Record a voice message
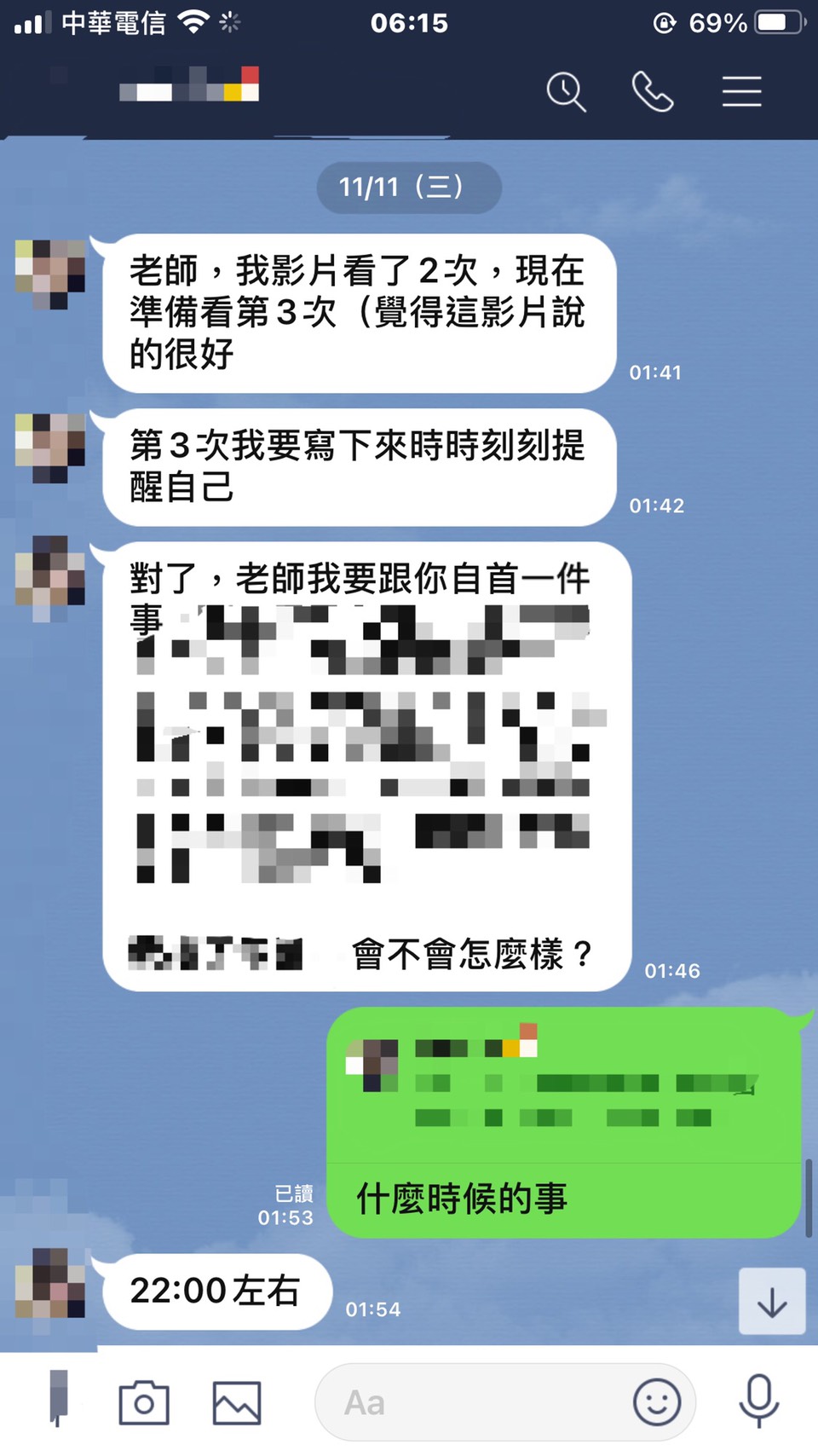Screen dimensions: 818x1456 [x=758, y=1402]
